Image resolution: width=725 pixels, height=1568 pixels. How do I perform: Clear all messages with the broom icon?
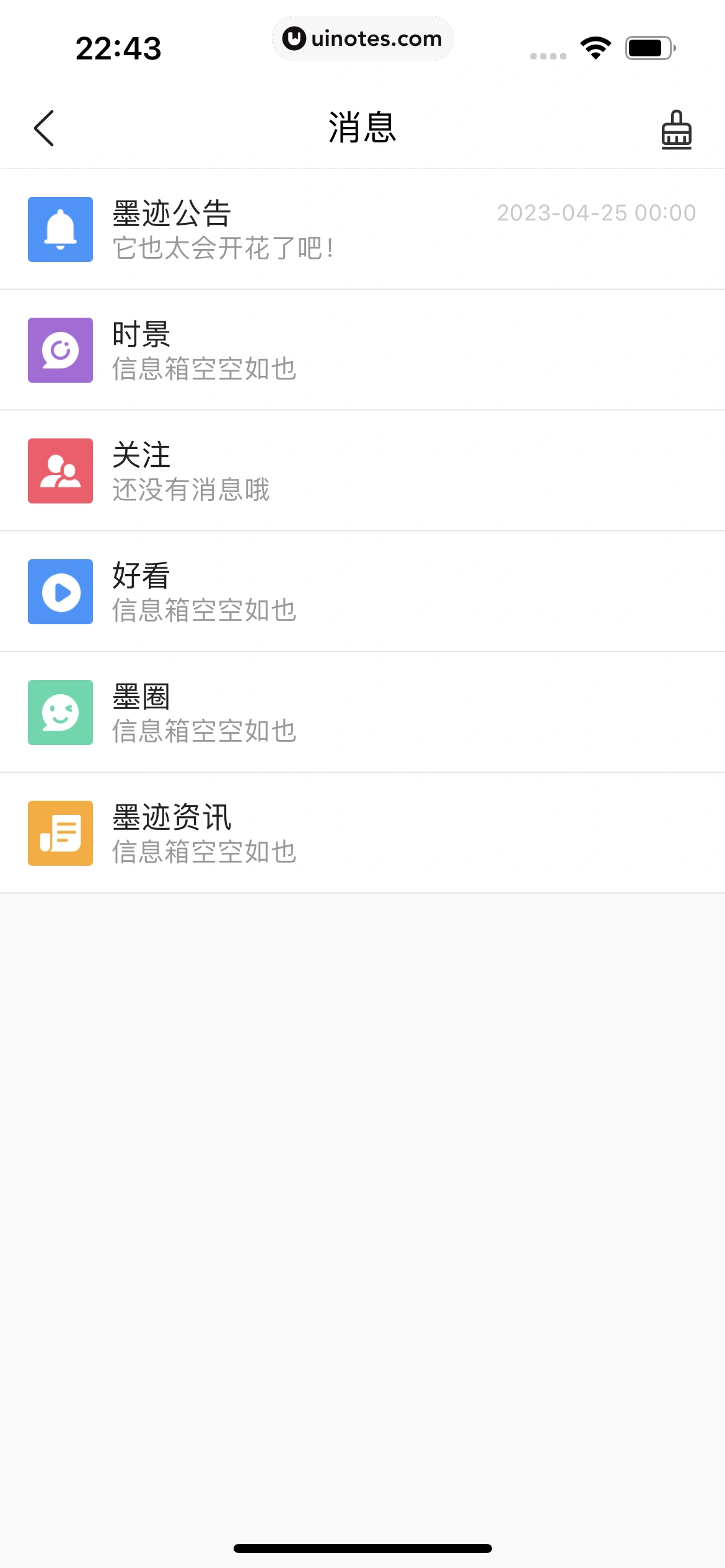click(x=676, y=129)
